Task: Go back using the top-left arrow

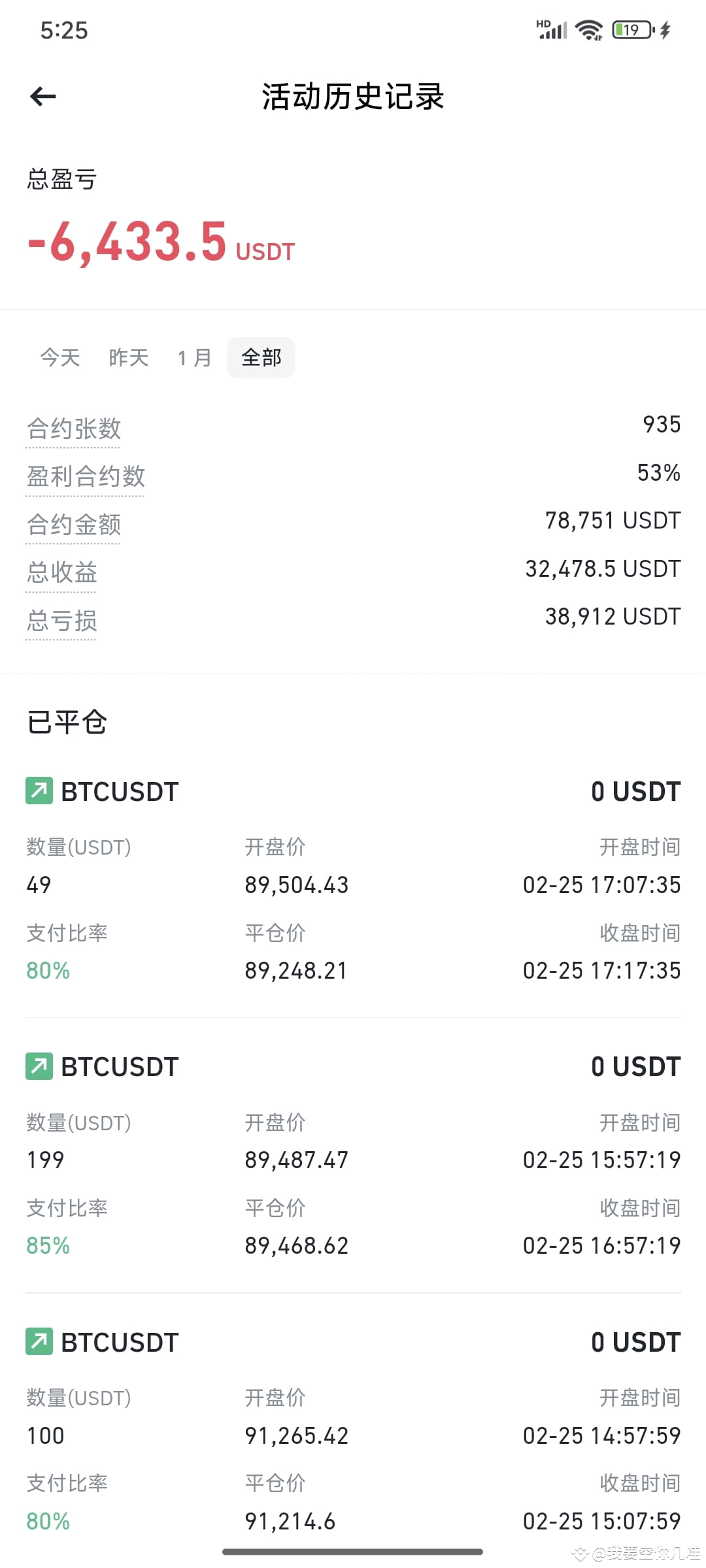Action: pos(43,97)
